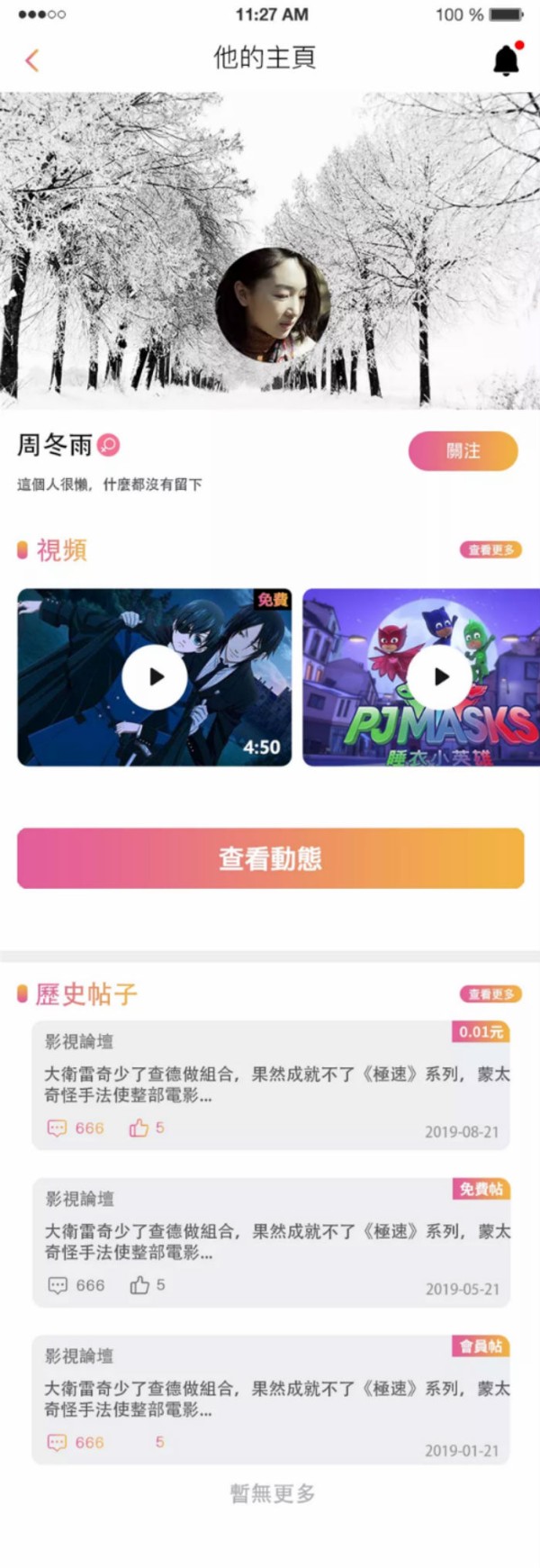This screenshot has width=540, height=1568.
Task: Open 周冬雨's profile avatar
Action: click(273, 305)
